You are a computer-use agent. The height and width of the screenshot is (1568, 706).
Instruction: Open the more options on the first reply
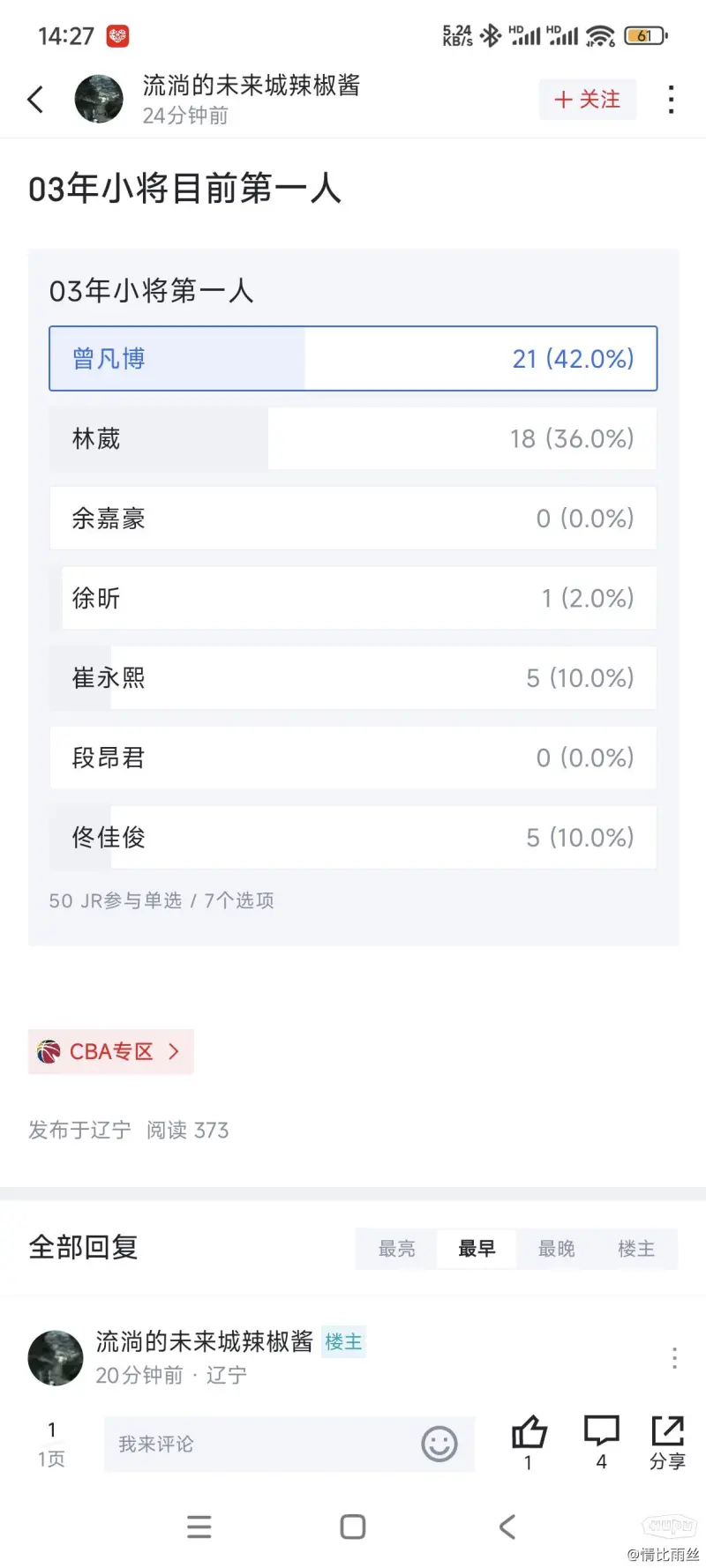click(674, 1358)
